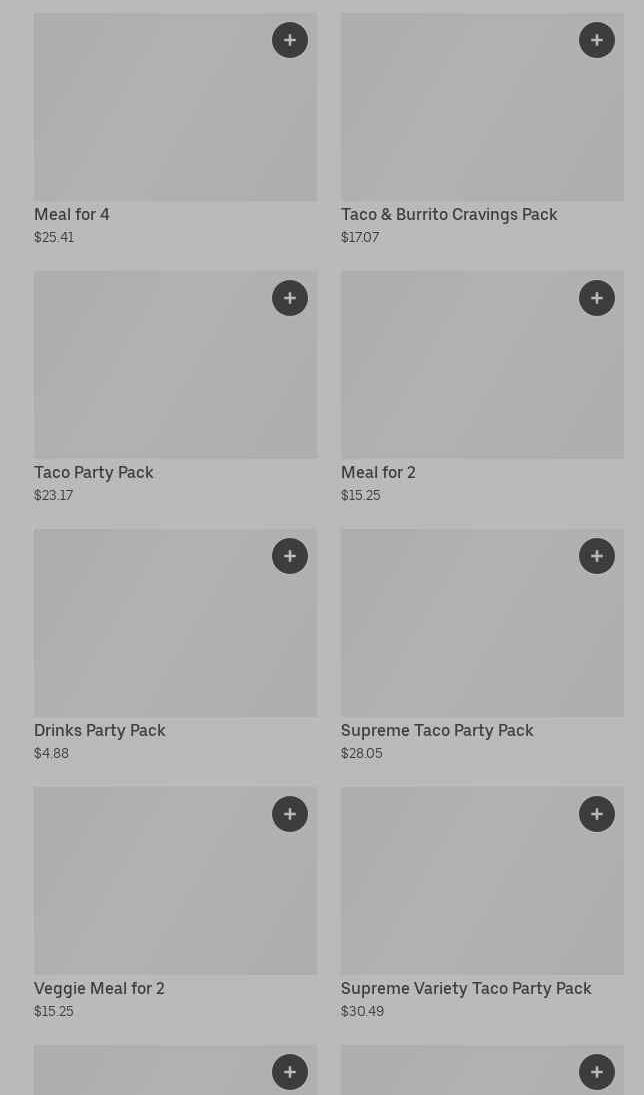644x1095 pixels.
Task: Add Taco Party Pack to cart
Action: coord(290,298)
